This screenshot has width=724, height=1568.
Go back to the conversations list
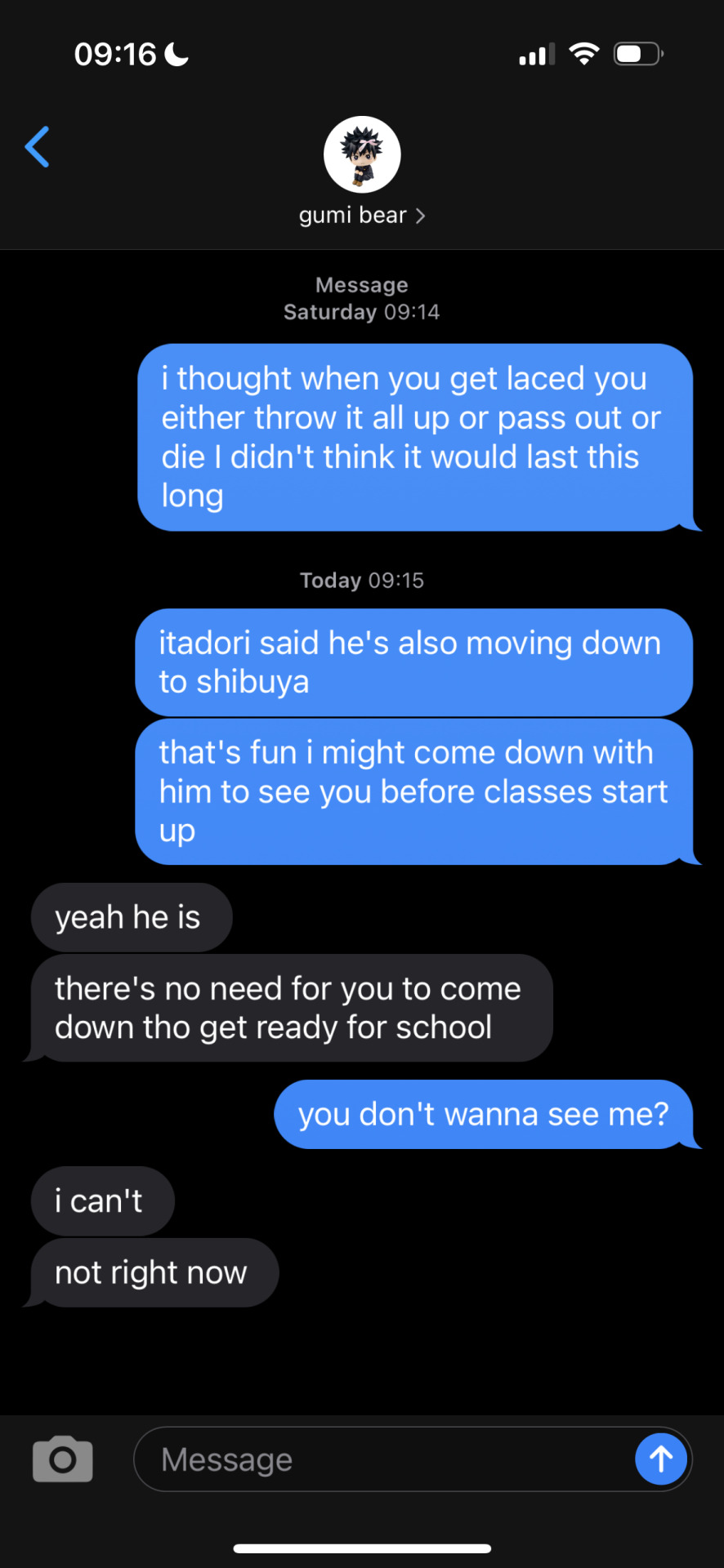point(38,147)
